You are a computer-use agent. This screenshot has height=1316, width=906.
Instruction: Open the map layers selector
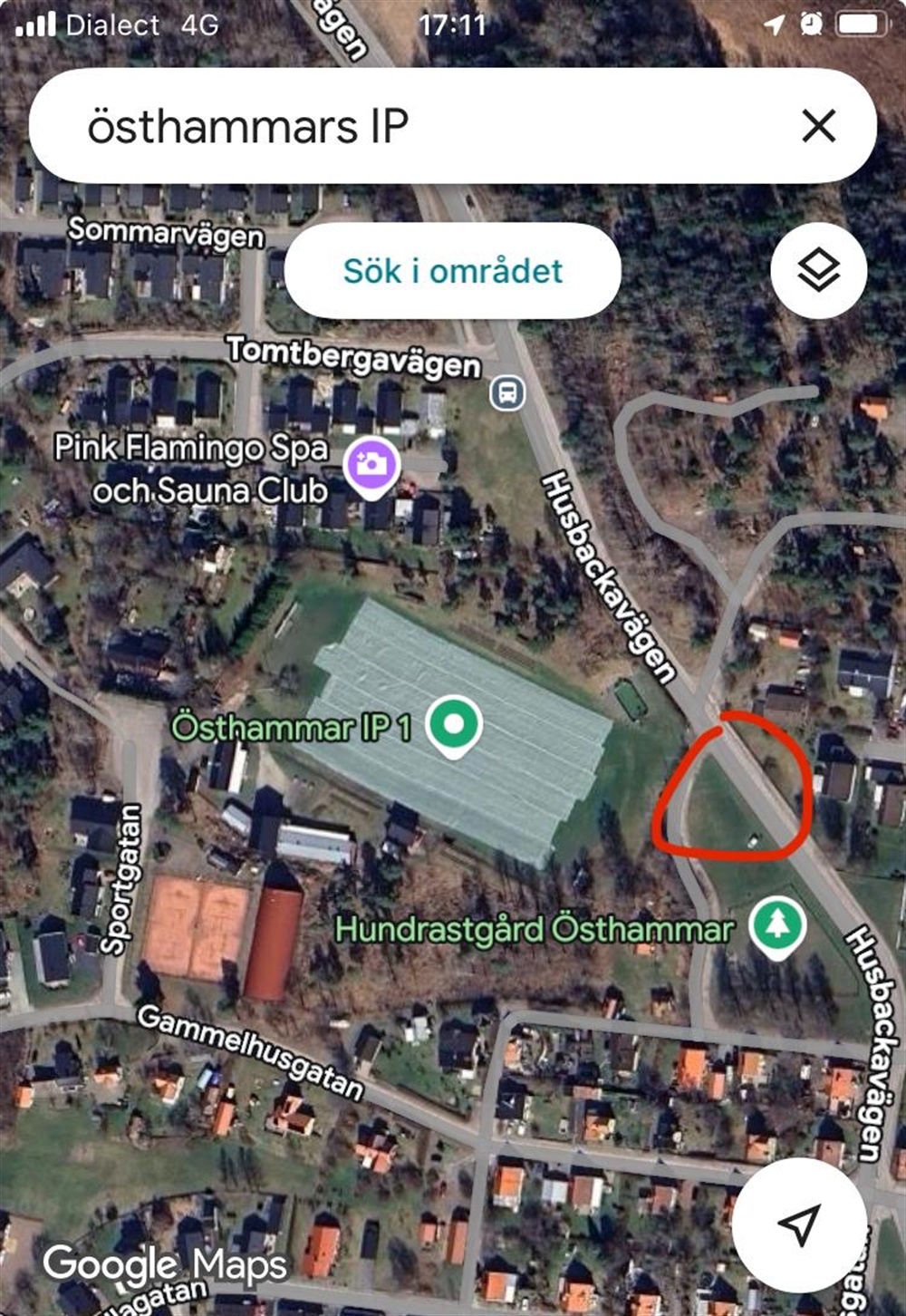point(818,270)
